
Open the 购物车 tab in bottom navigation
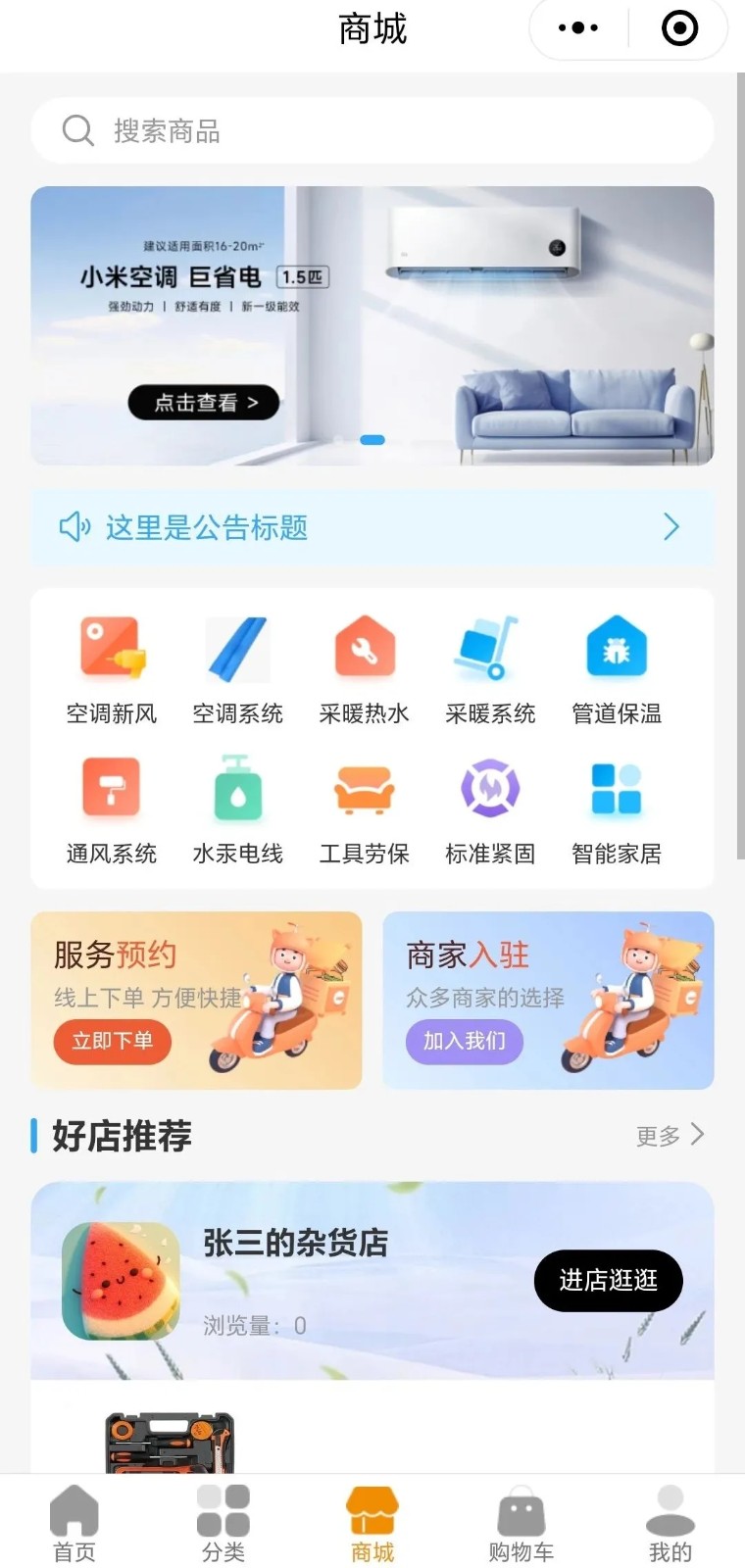[521, 1519]
